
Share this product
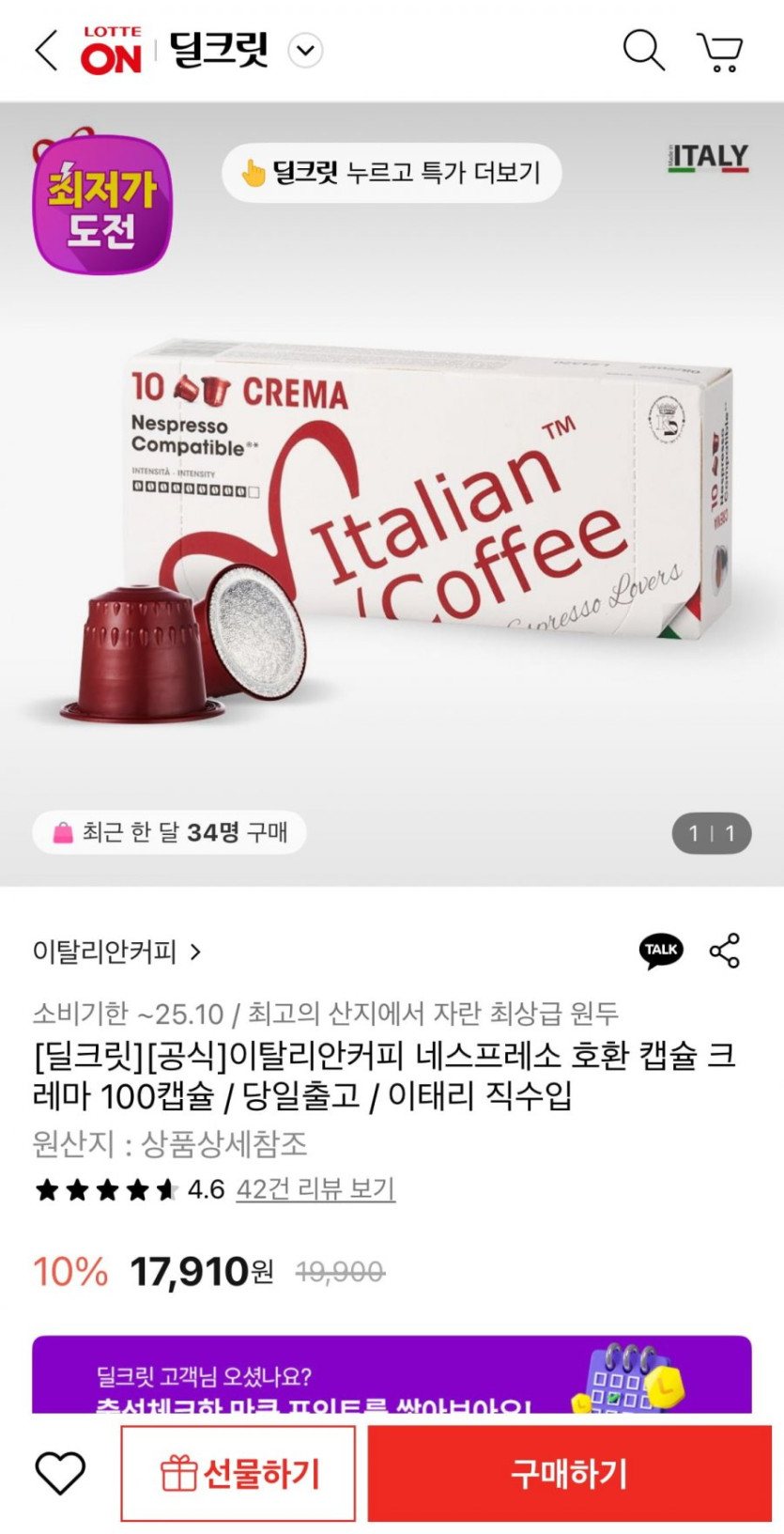tap(725, 951)
